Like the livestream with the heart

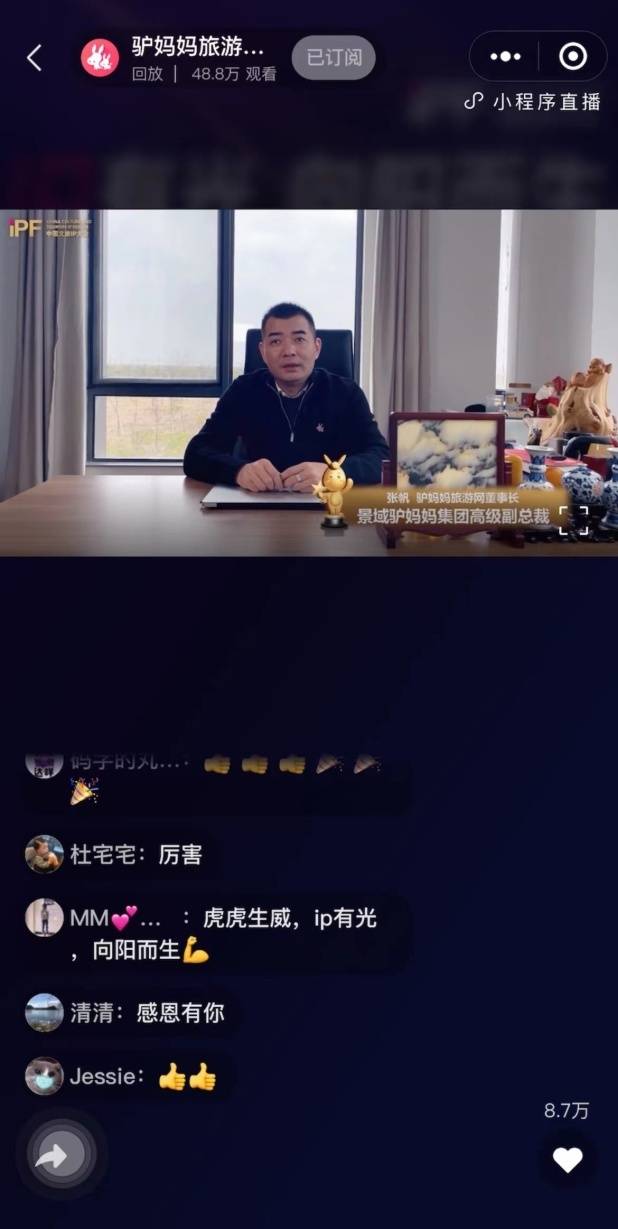click(x=567, y=1159)
